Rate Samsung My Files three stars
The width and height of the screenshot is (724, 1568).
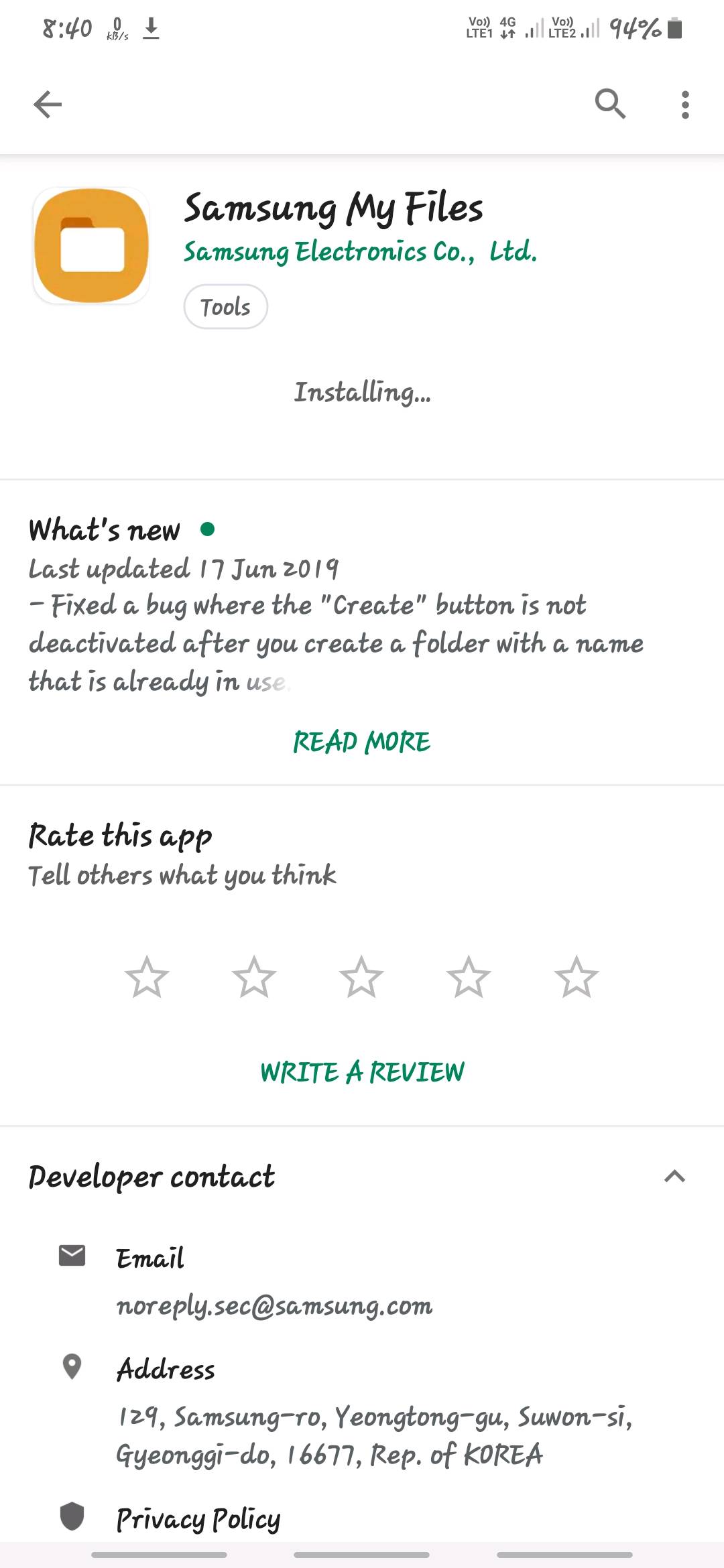click(x=361, y=977)
